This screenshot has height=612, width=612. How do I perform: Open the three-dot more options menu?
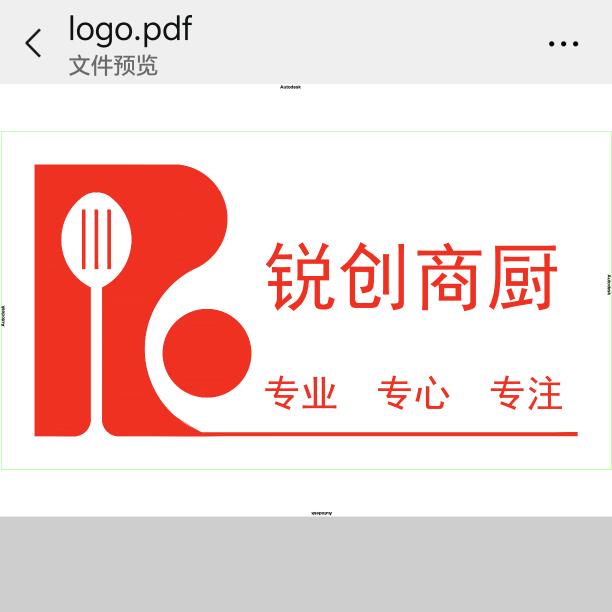click(563, 44)
